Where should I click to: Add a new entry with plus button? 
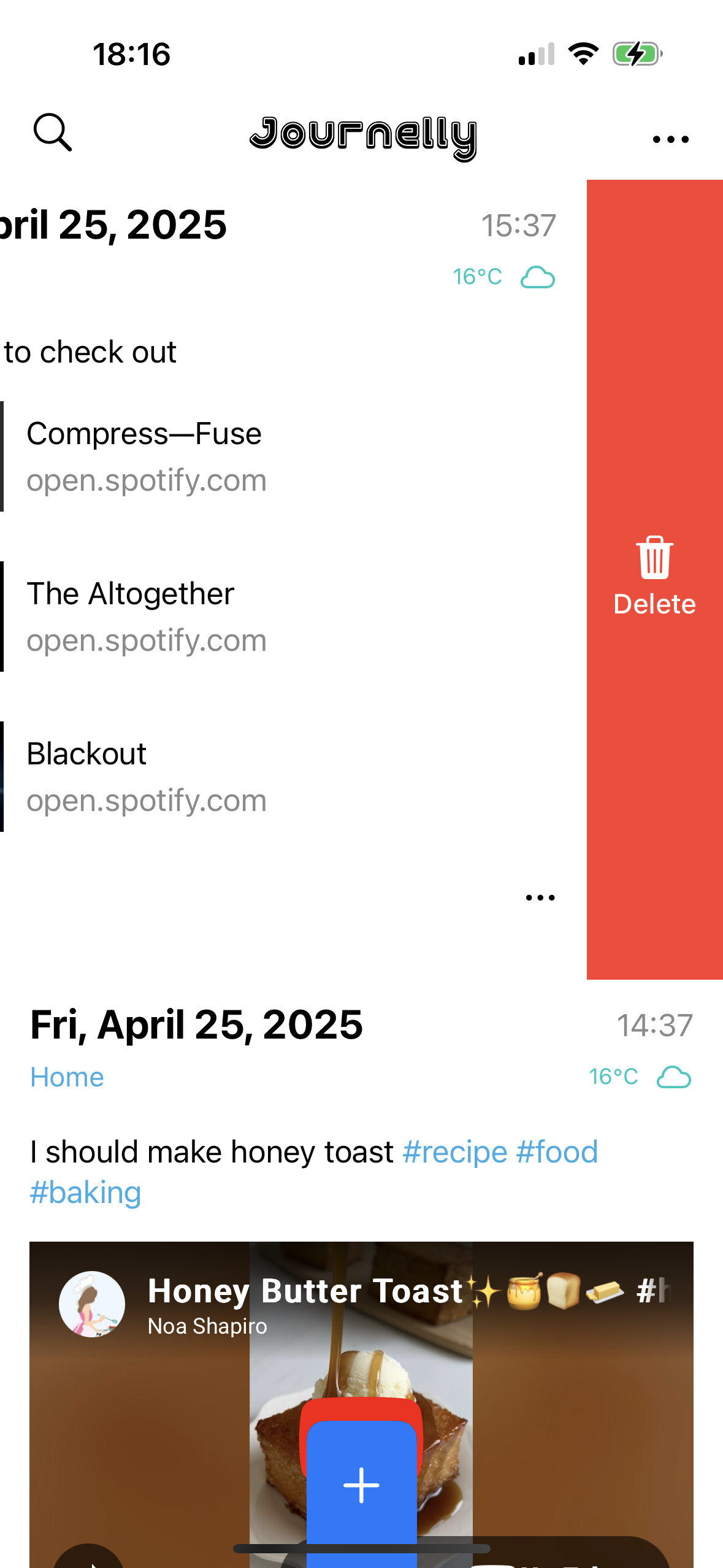click(x=361, y=1485)
